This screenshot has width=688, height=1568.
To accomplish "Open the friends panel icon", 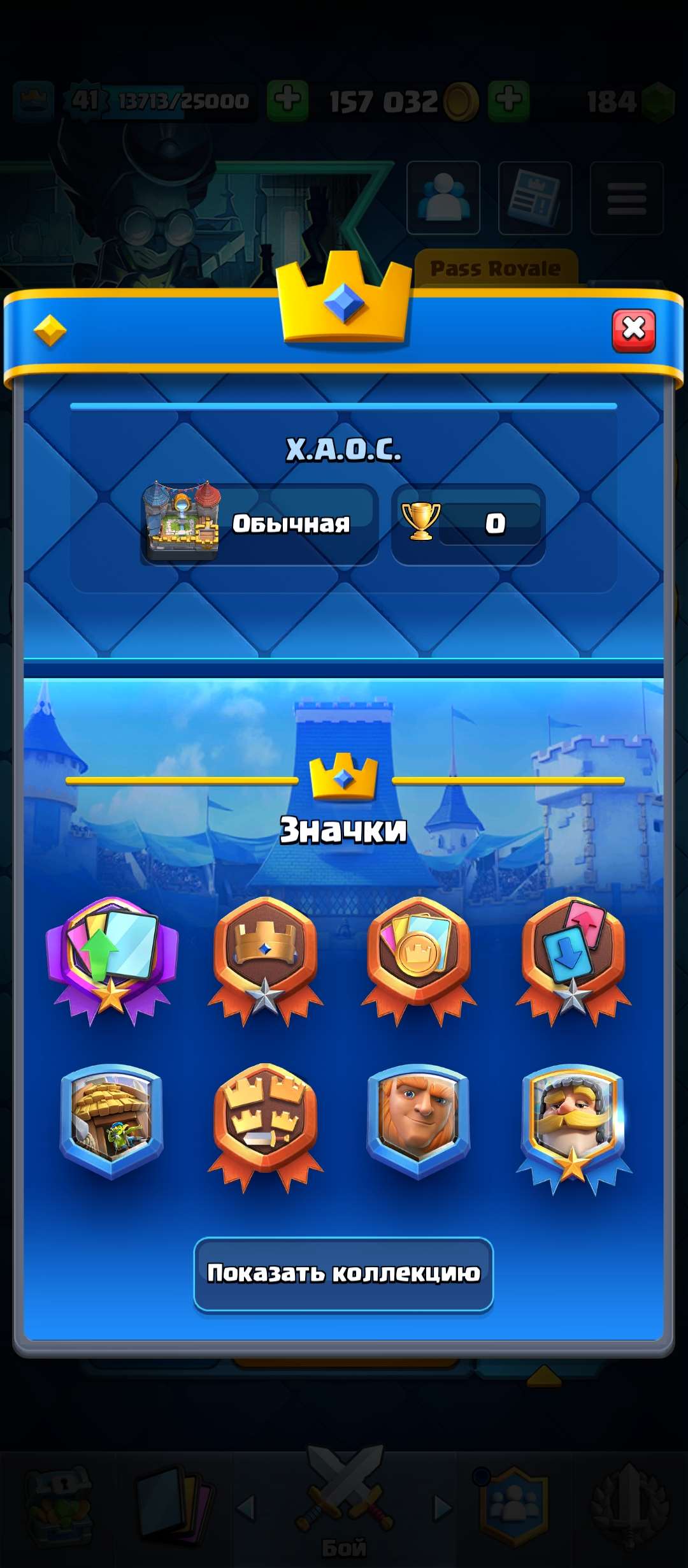I will (x=444, y=198).
